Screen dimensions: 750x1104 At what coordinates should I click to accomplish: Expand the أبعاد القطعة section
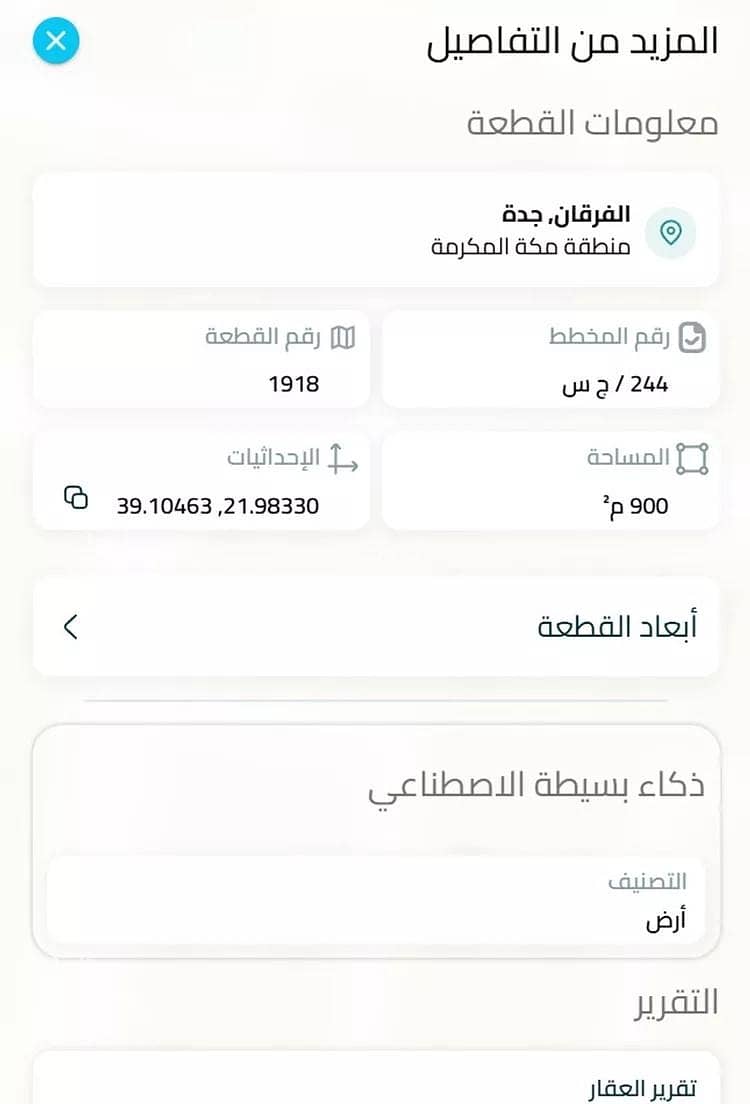(x=375, y=628)
